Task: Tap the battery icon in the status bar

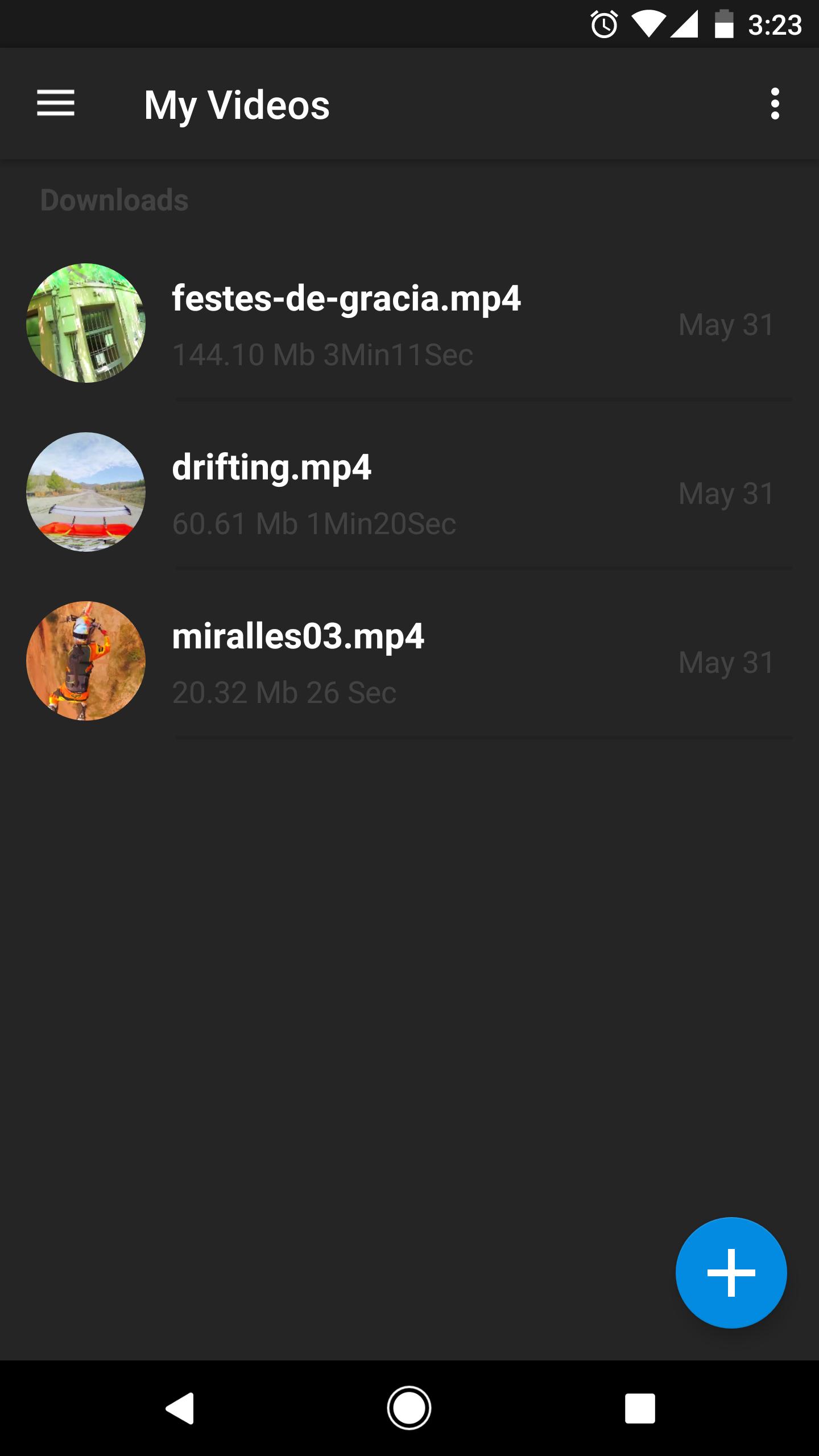Action: pos(723,24)
